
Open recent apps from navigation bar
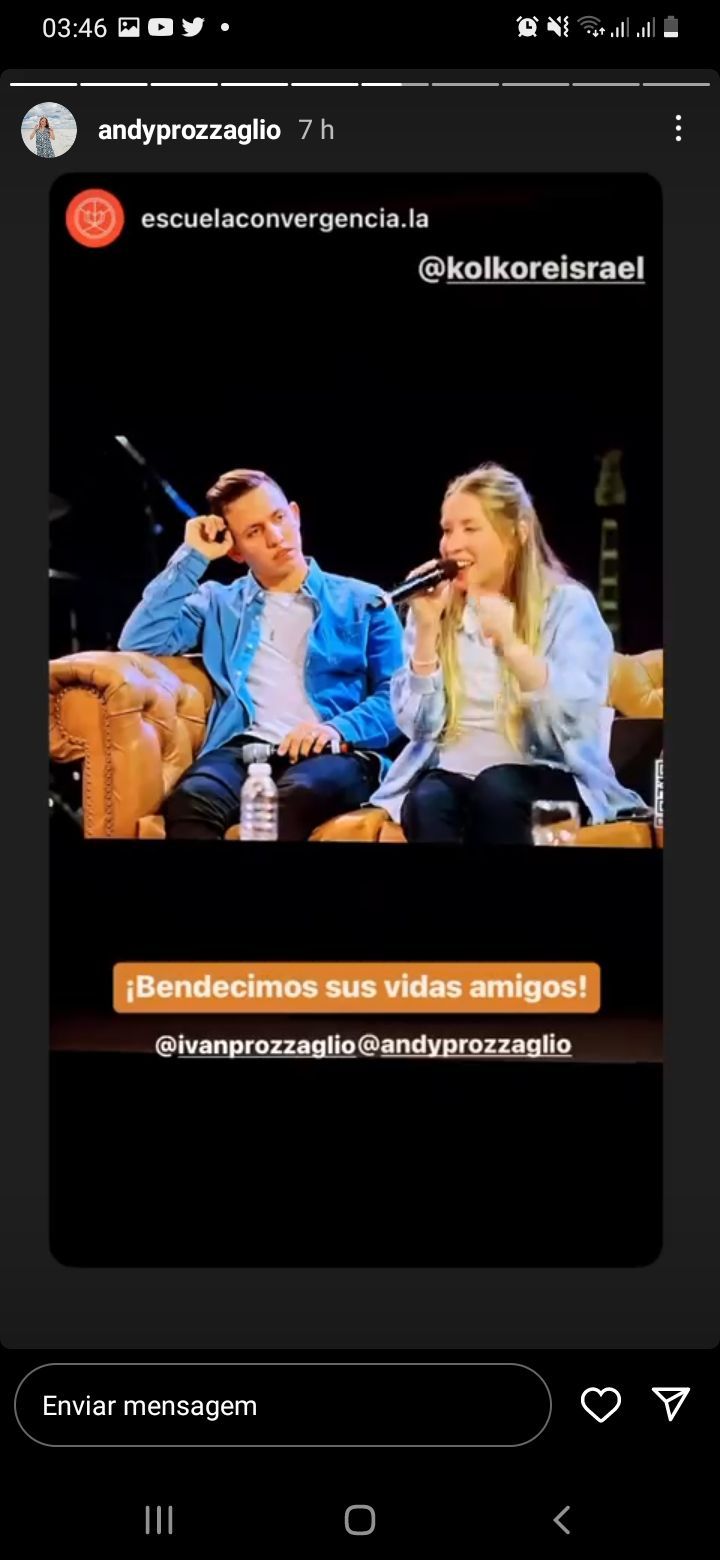pyautogui.click(x=159, y=1520)
